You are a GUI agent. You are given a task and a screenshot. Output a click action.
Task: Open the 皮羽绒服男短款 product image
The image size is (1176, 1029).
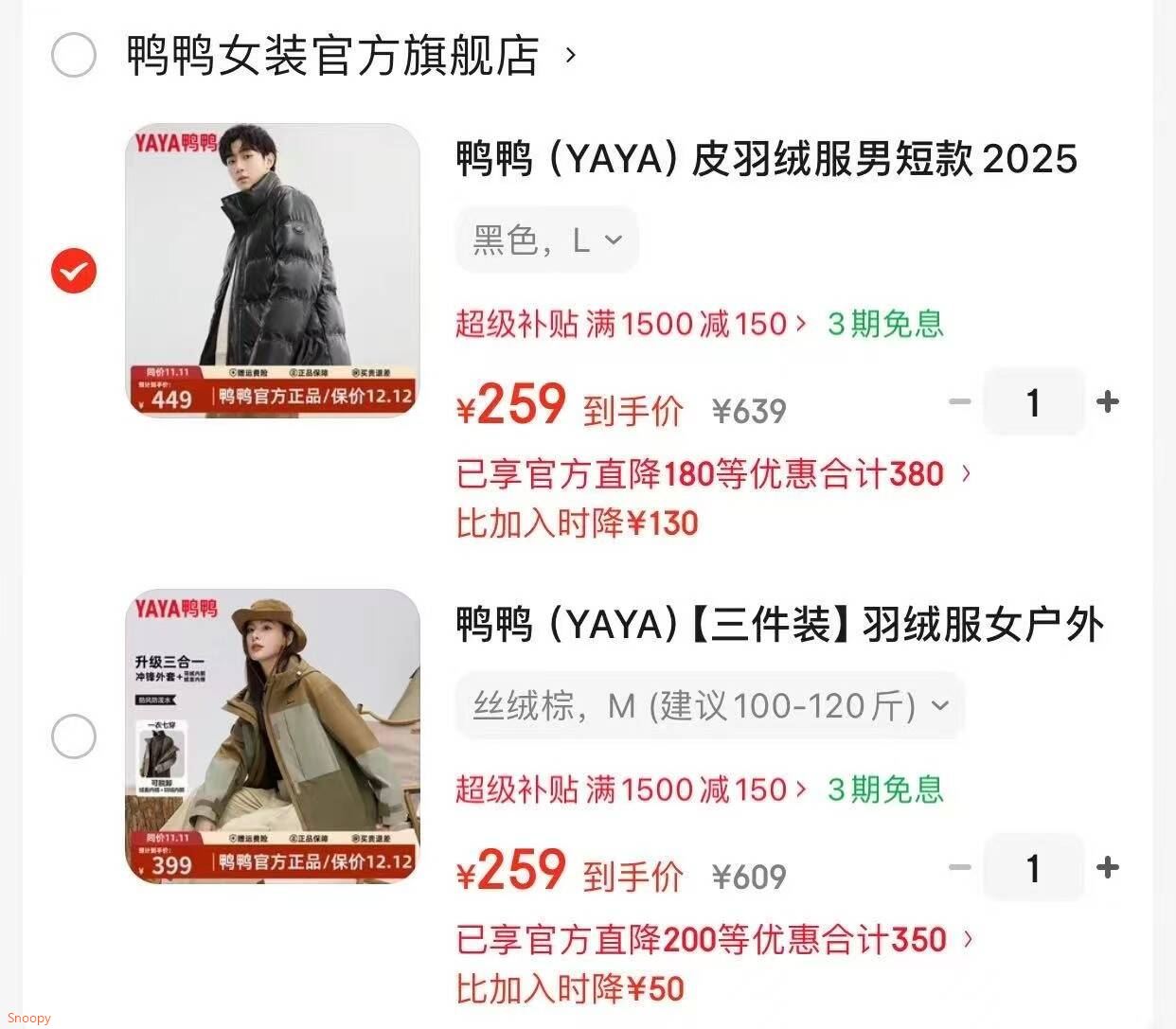[x=273, y=271]
